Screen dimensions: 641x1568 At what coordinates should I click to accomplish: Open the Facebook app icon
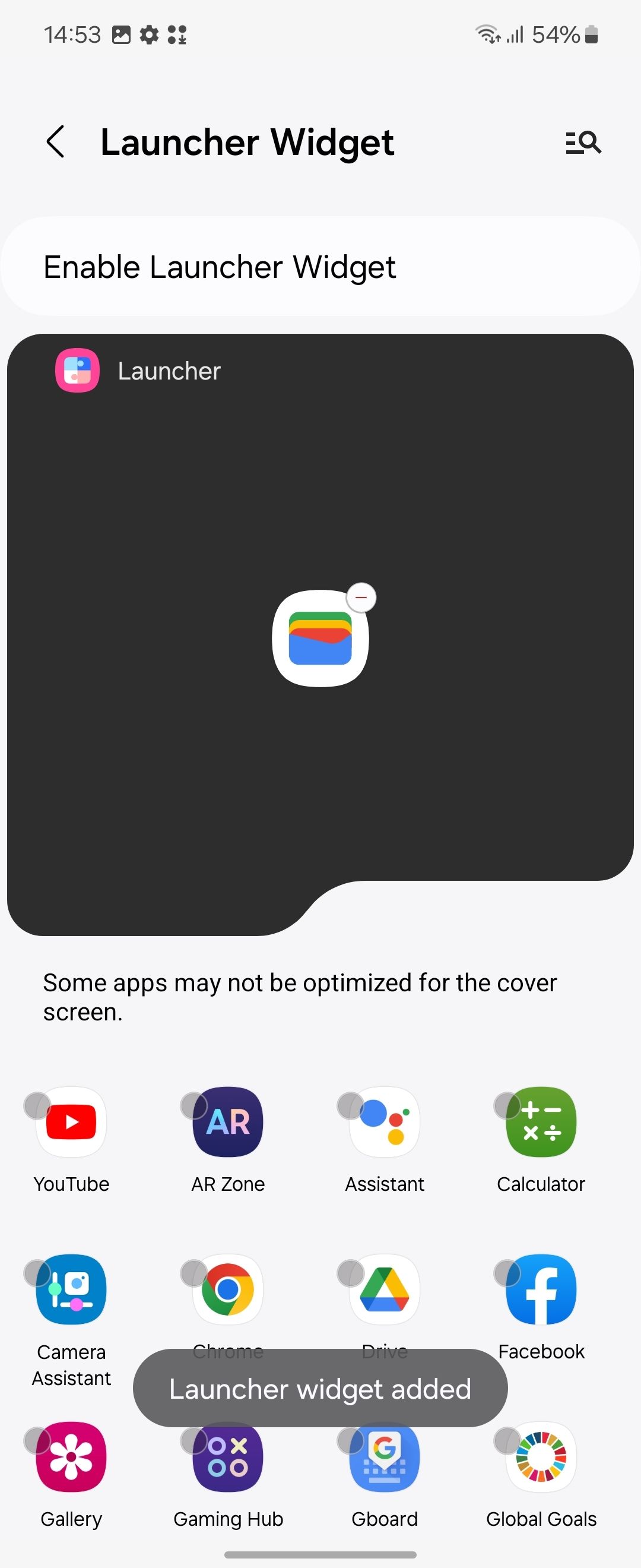tap(540, 1289)
